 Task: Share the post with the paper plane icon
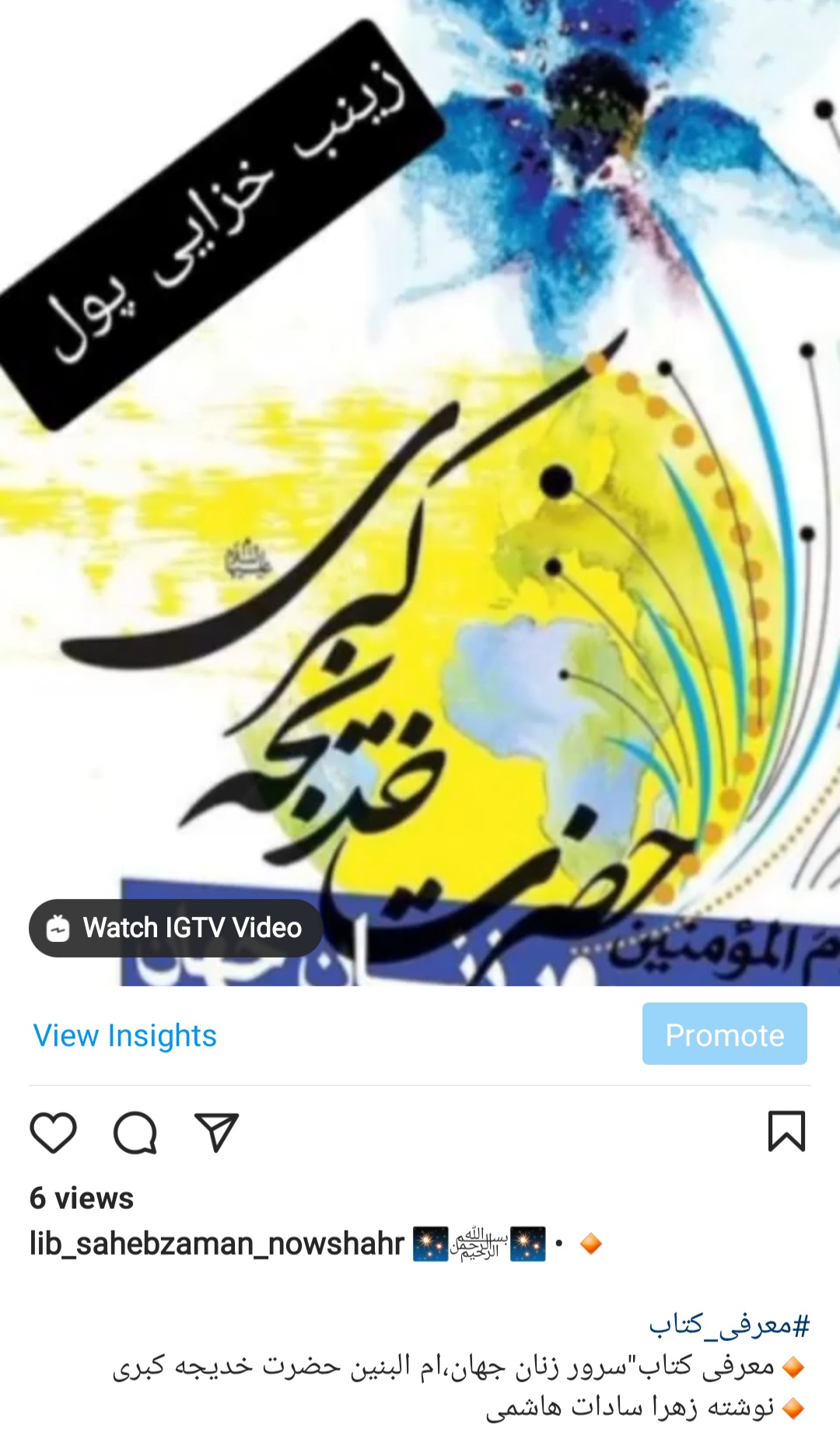point(215,1132)
